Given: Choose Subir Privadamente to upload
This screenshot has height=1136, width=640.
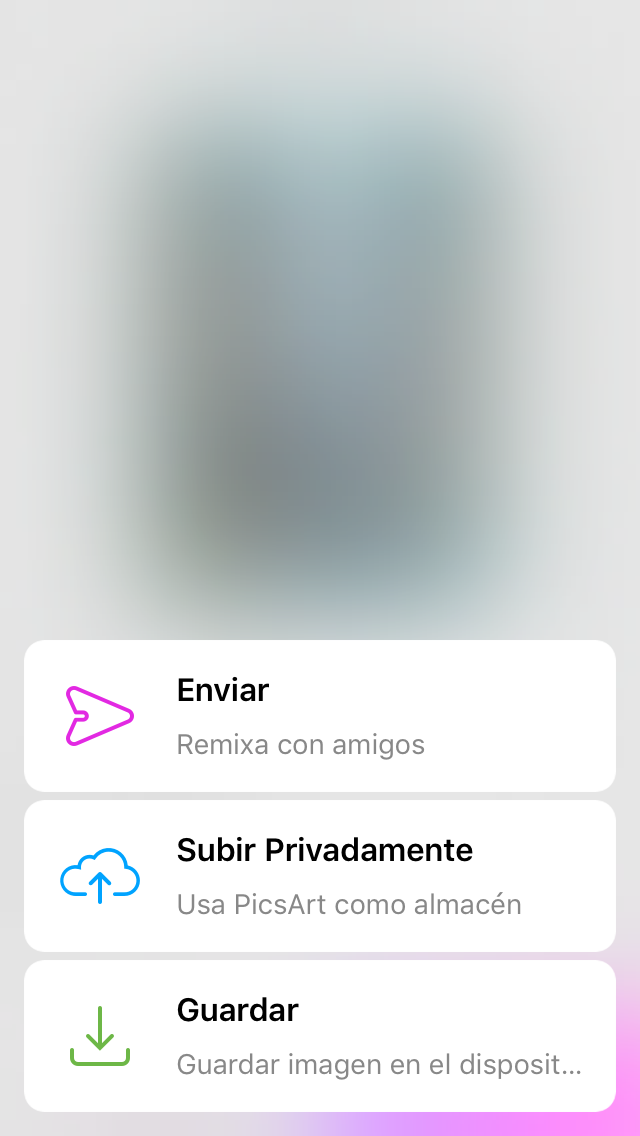Looking at the screenshot, I should tap(320, 876).
